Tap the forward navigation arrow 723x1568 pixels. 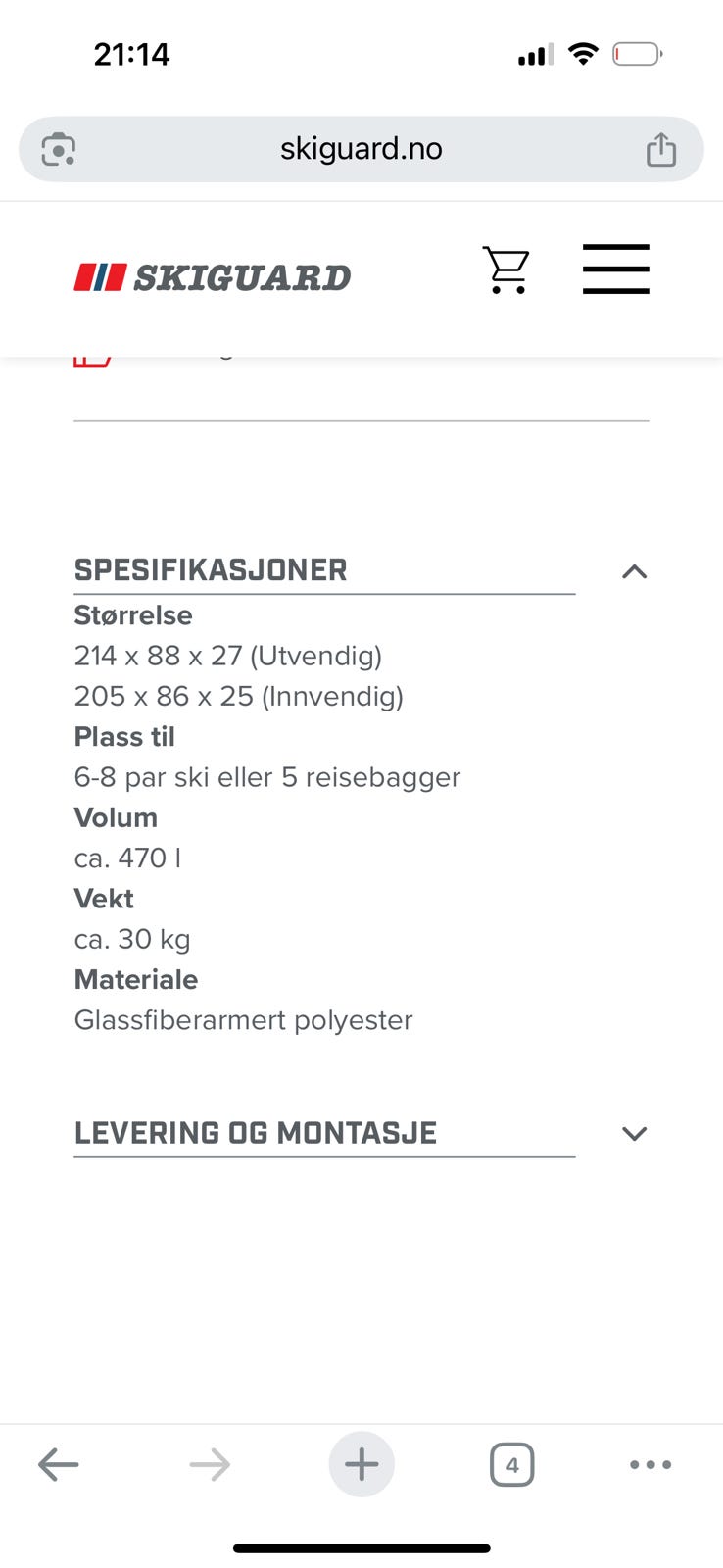click(209, 1464)
